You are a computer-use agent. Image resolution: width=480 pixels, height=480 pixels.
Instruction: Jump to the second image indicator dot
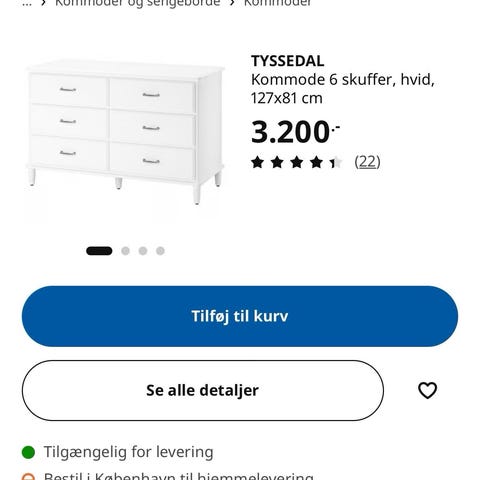click(125, 251)
